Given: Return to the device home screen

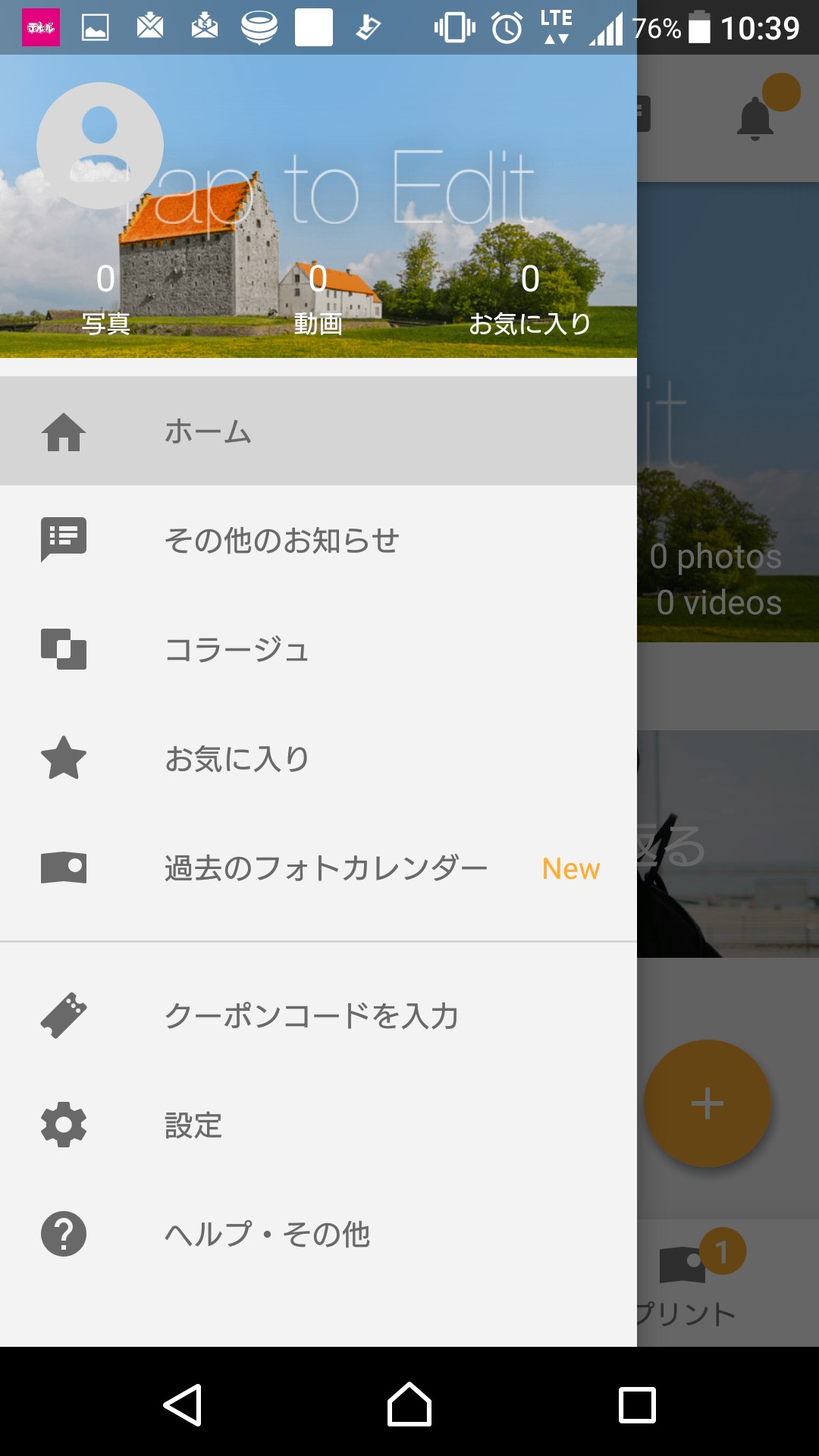Looking at the screenshot, I should pyautogui.click(x=409, y=1404).
